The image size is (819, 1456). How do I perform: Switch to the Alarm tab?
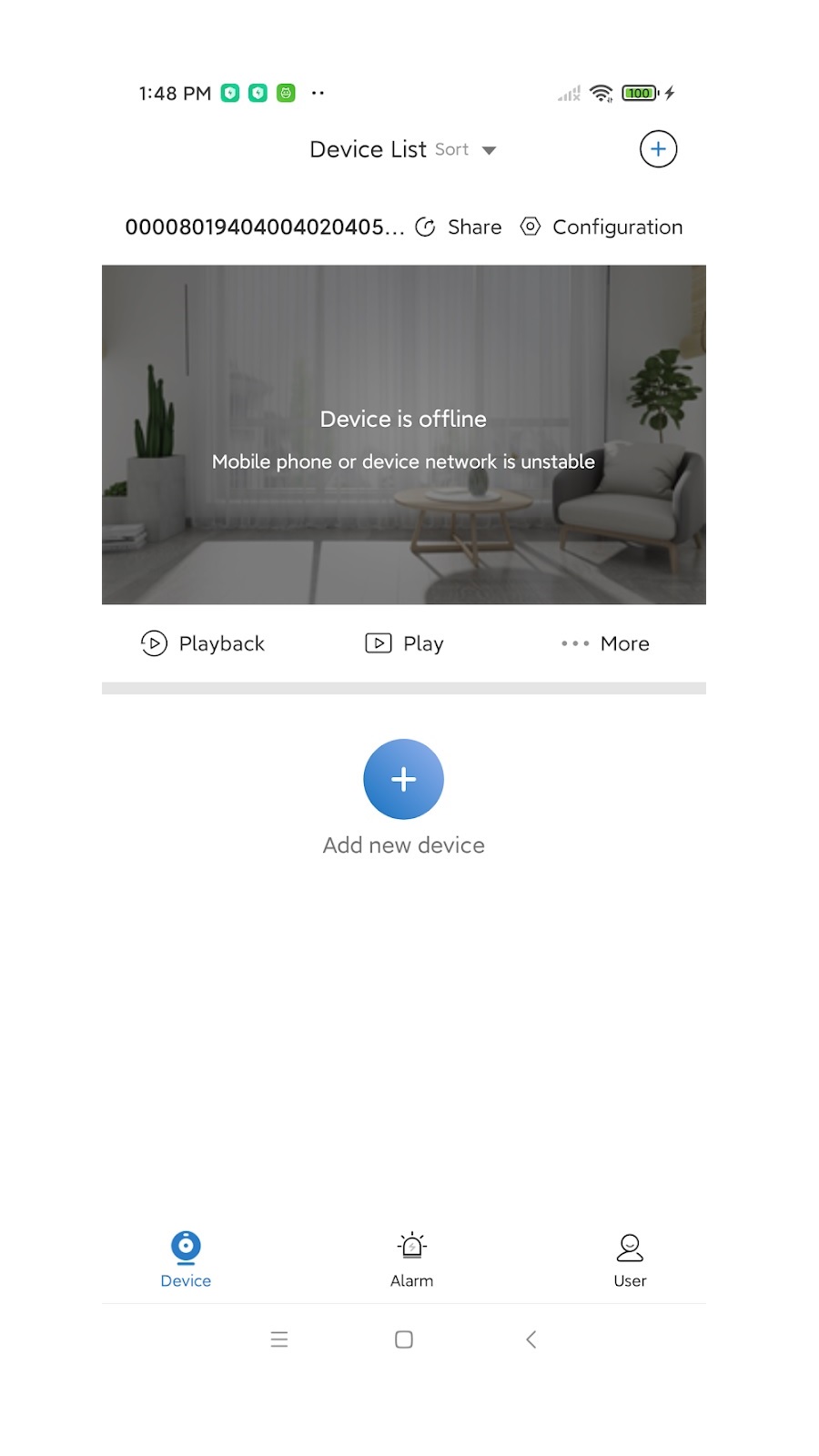(411, 1259)
